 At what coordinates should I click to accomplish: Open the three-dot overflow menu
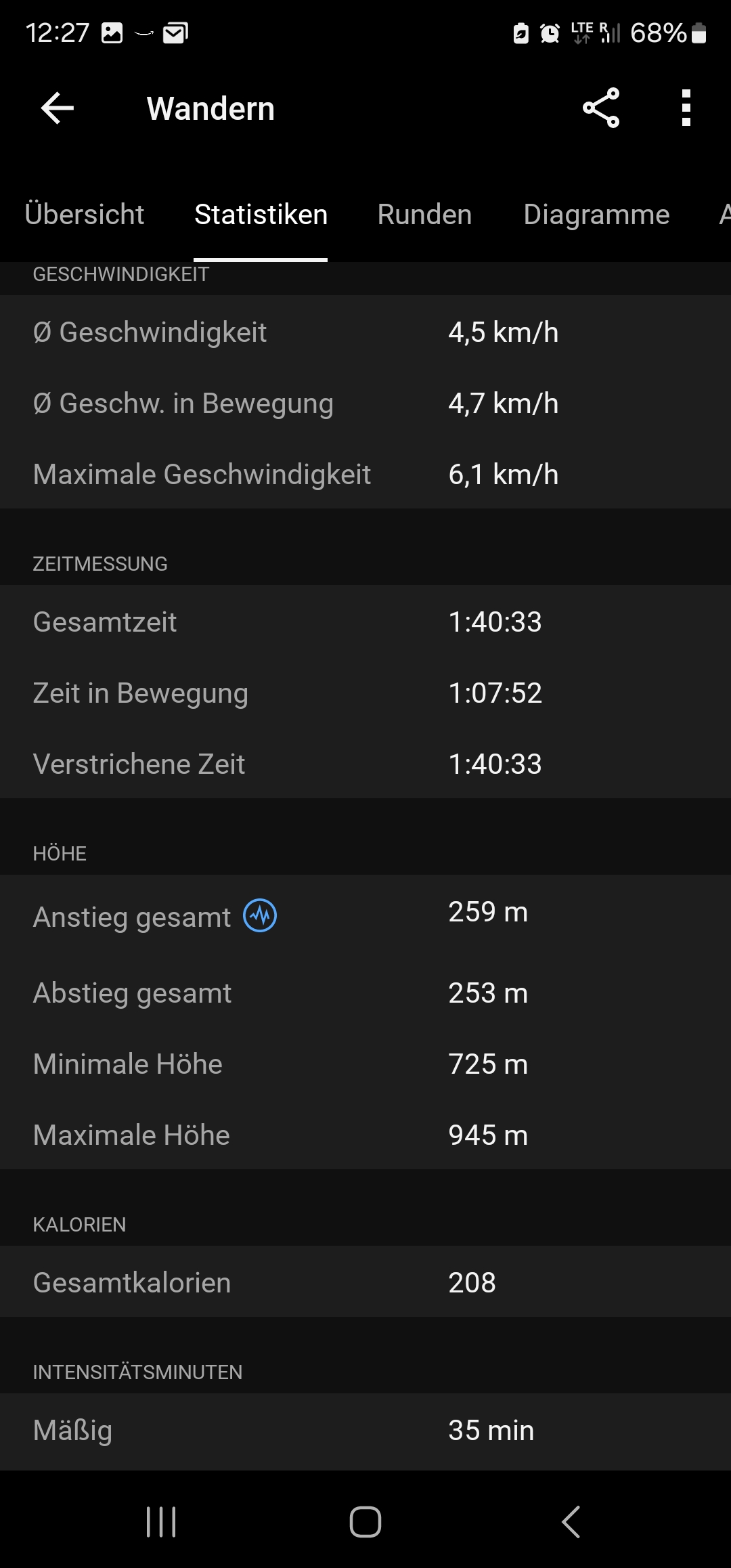[x=686, y=108]
